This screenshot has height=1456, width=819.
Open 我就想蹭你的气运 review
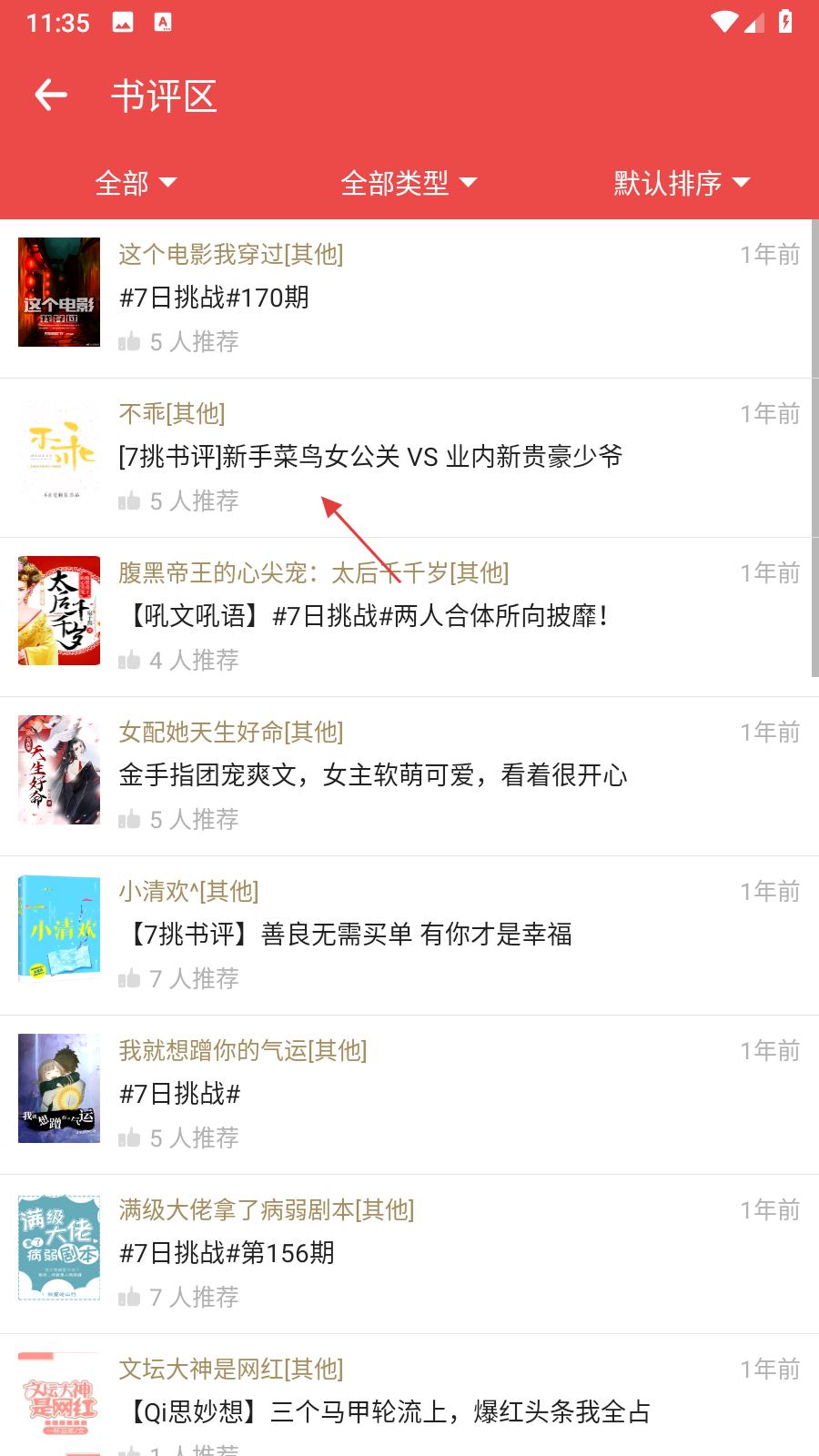coord(409,1094)
